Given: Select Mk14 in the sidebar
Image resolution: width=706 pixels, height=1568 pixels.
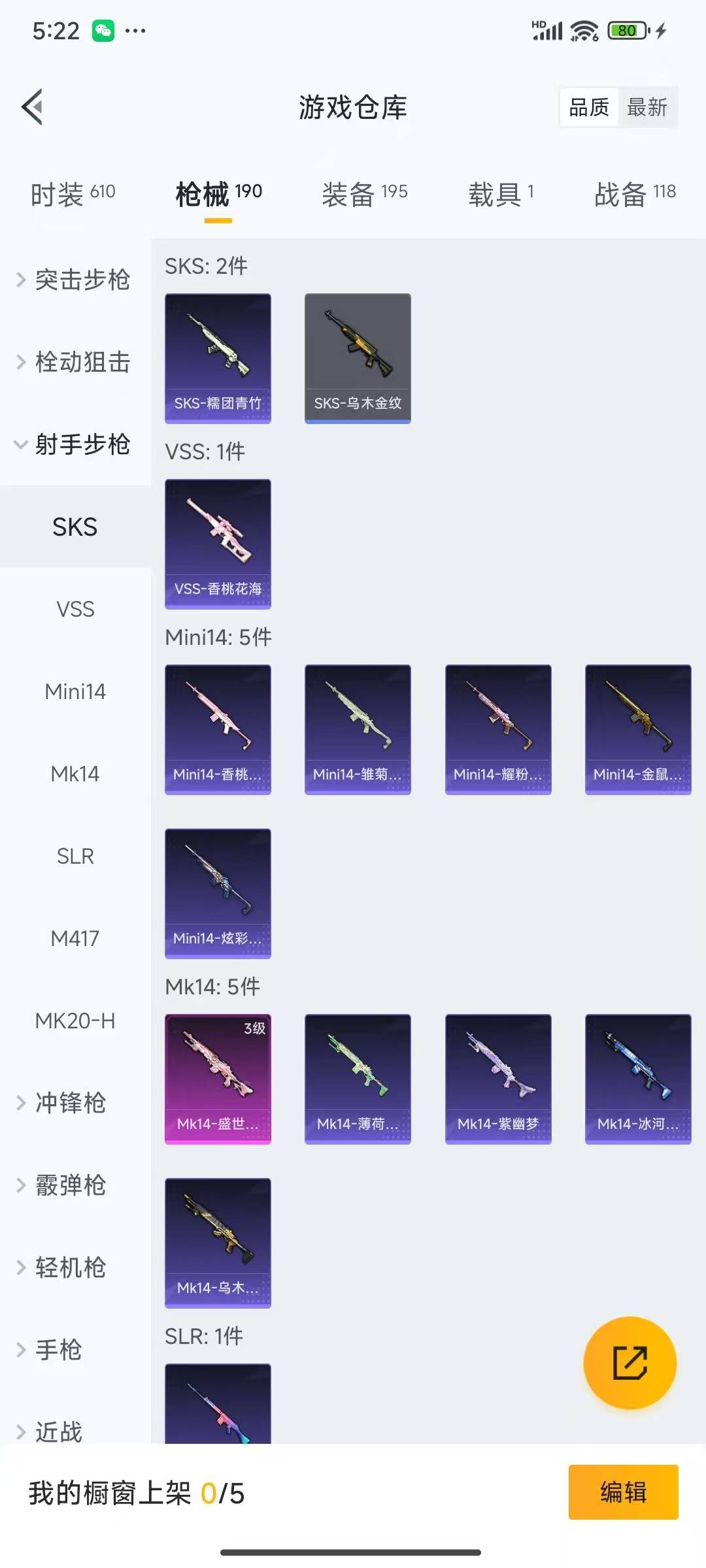Looking at the screenshot, I should pyautogui.click(x=75, y=774).
